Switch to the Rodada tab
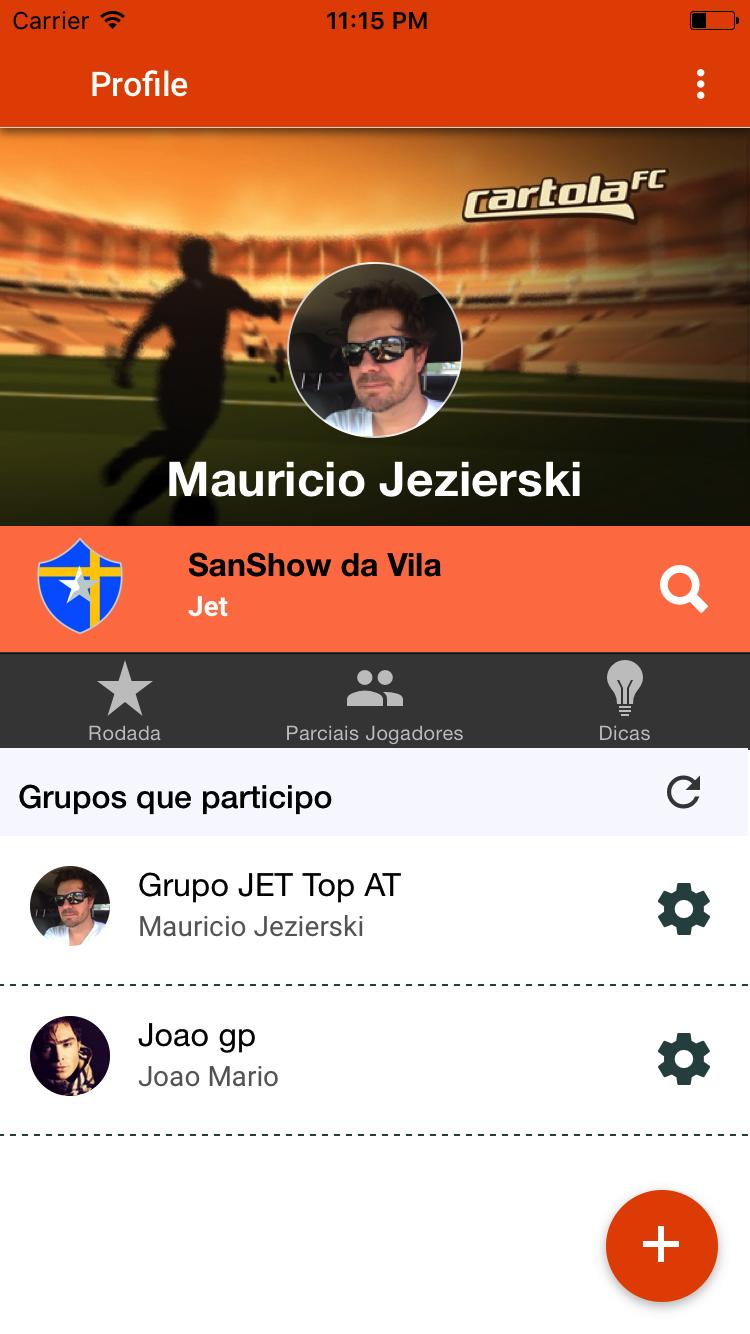The height and width of the screenshot is (1334, 750). coord(124,700)
